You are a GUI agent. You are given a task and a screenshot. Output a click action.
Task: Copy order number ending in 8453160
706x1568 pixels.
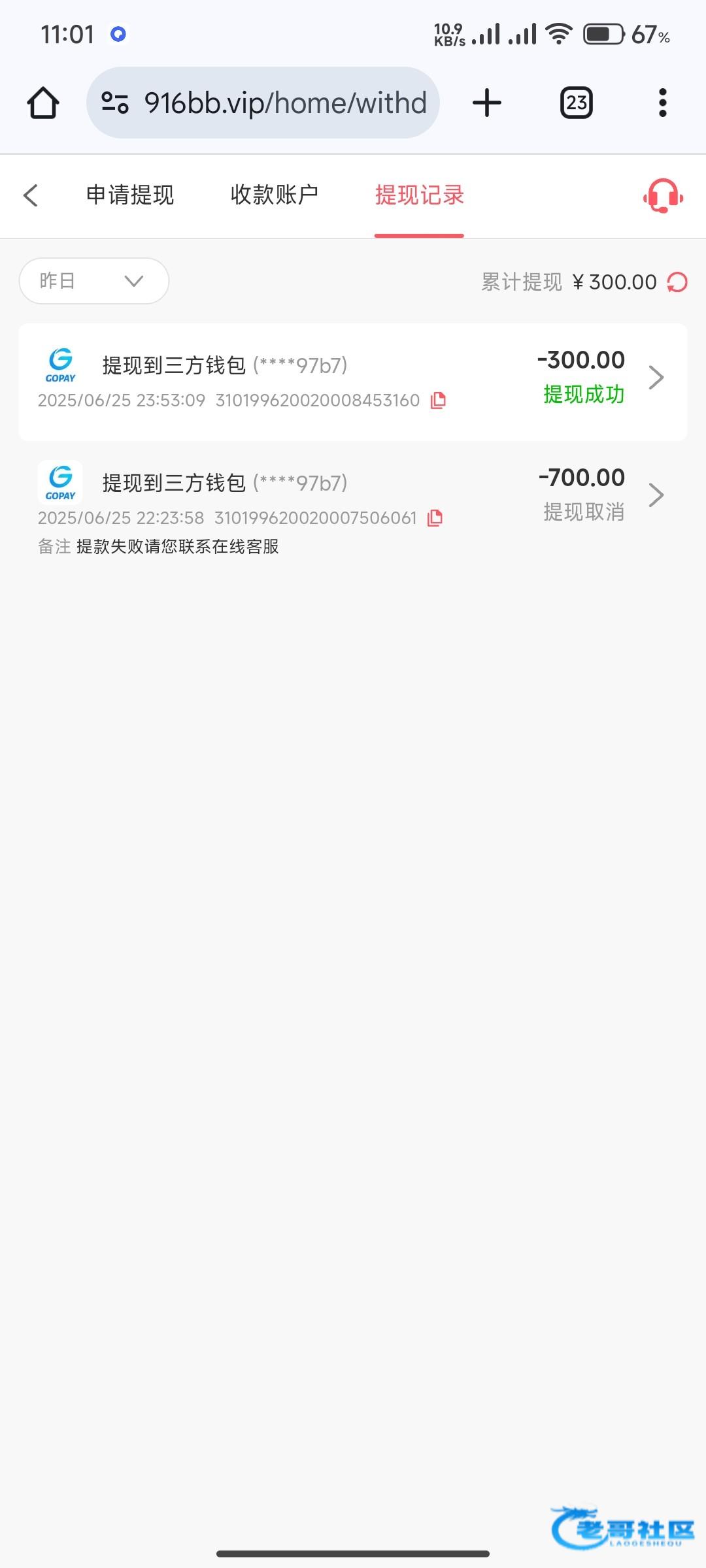coord(439,400)
